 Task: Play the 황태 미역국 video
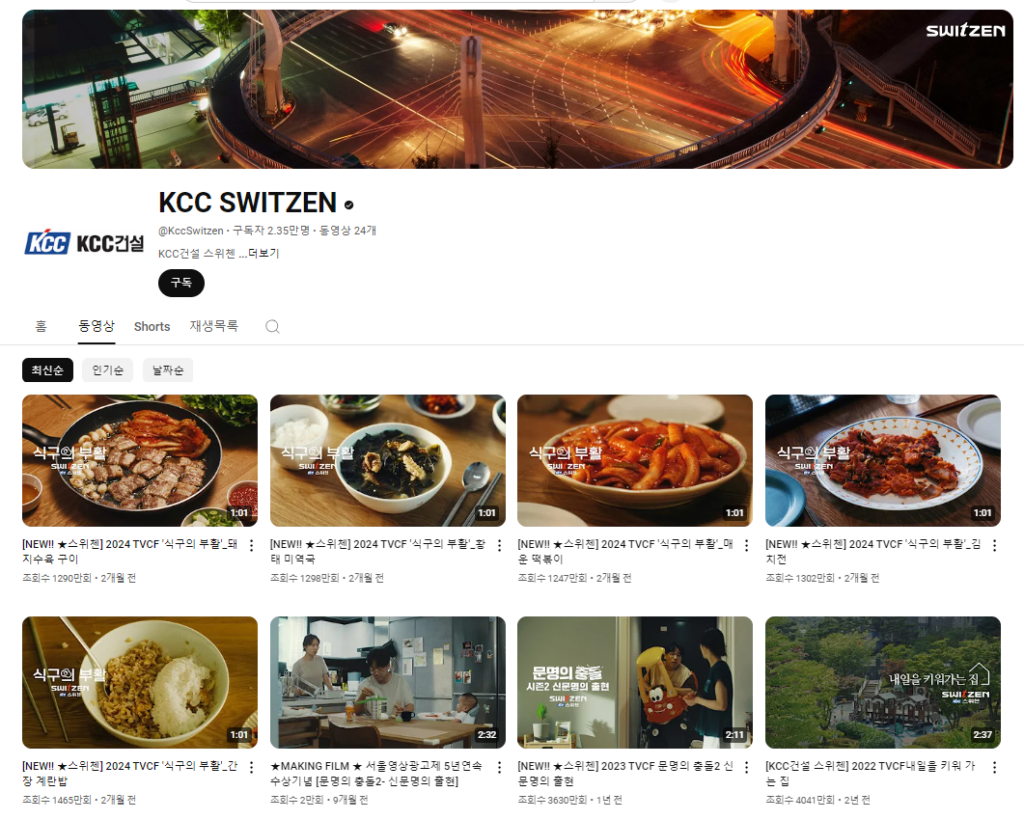pos(387,460)
